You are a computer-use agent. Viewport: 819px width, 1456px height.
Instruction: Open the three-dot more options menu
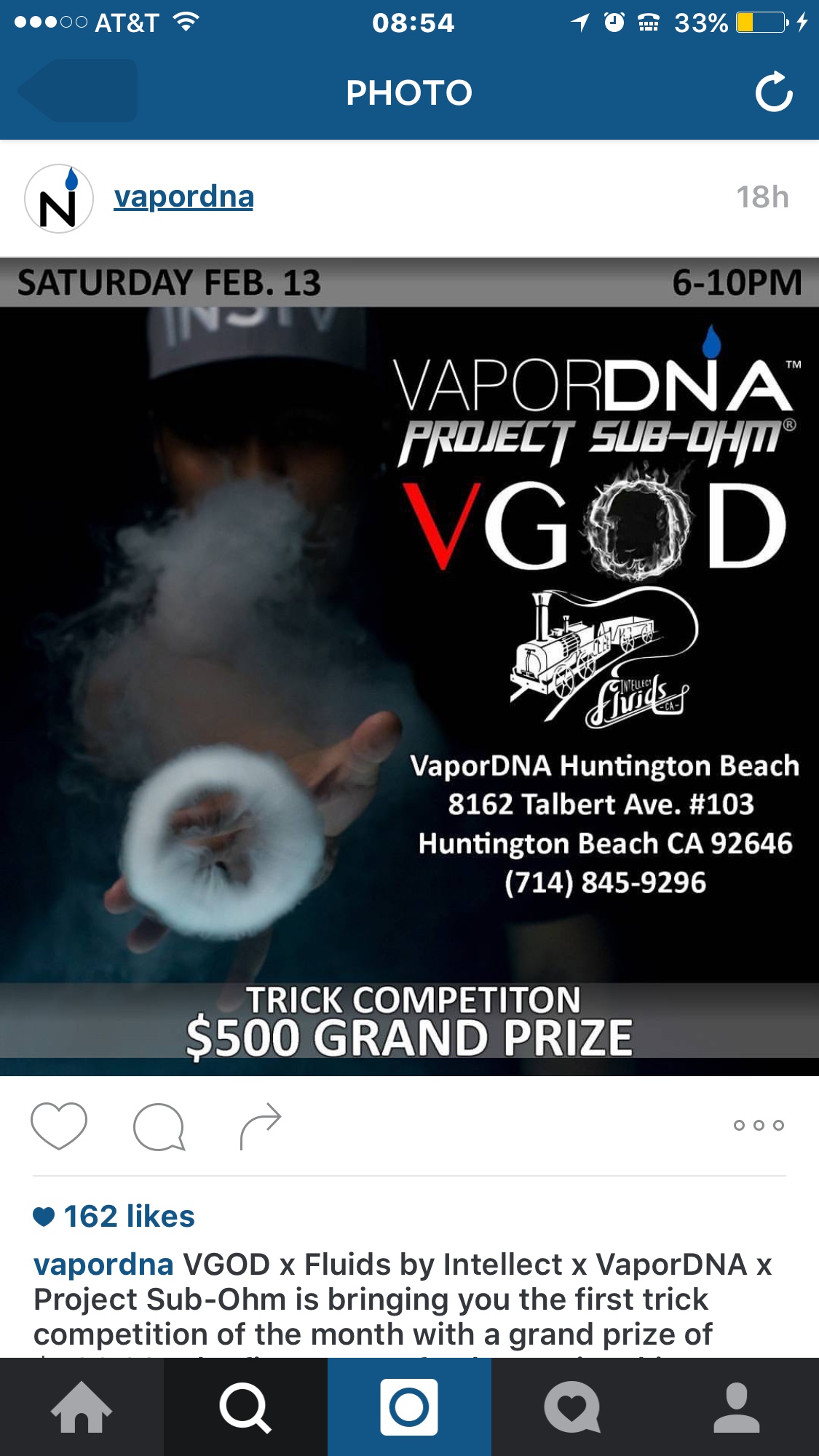click(x=759, y=1125)
